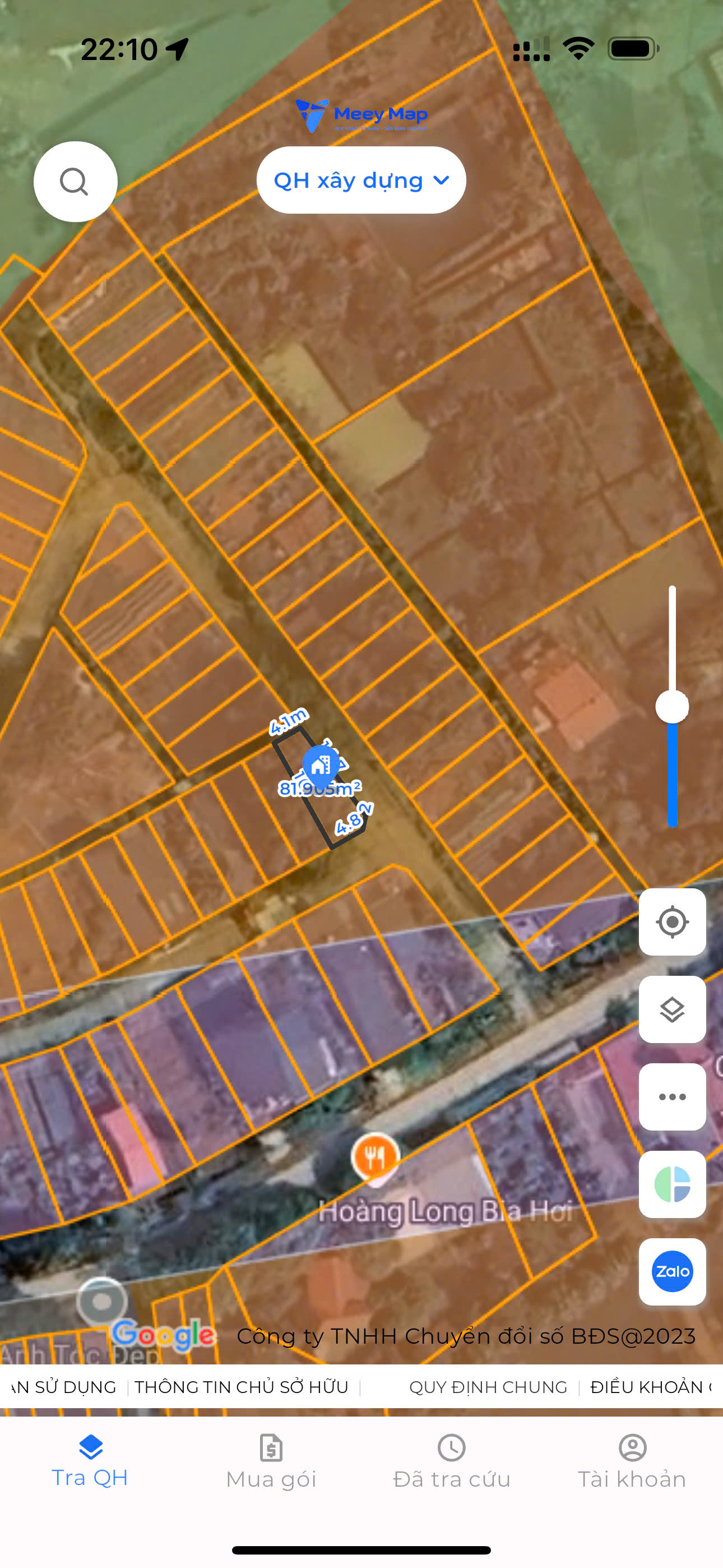Center map on my current location

672,921
